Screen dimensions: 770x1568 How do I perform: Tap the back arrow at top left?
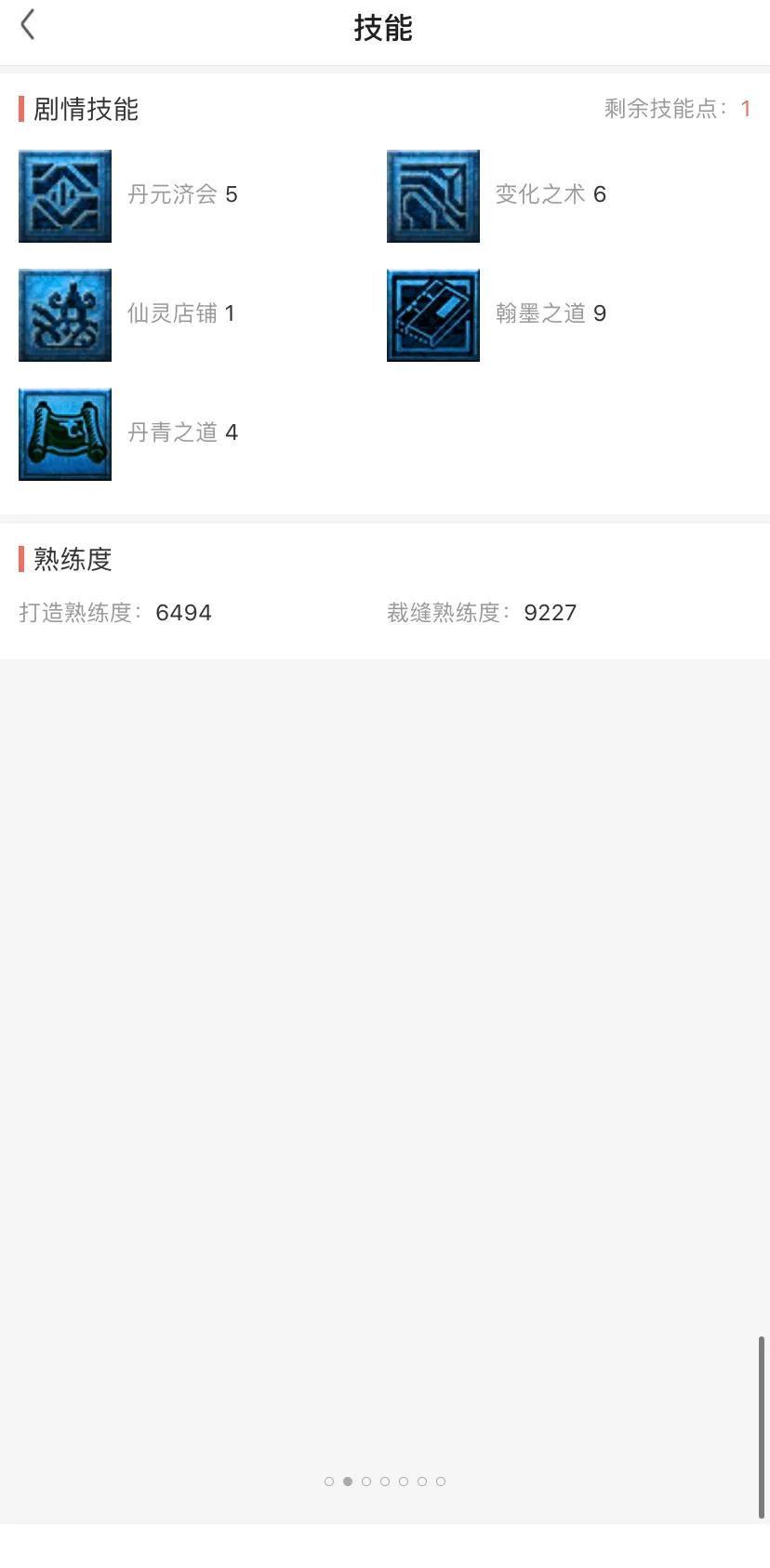(x=28, y=25)
